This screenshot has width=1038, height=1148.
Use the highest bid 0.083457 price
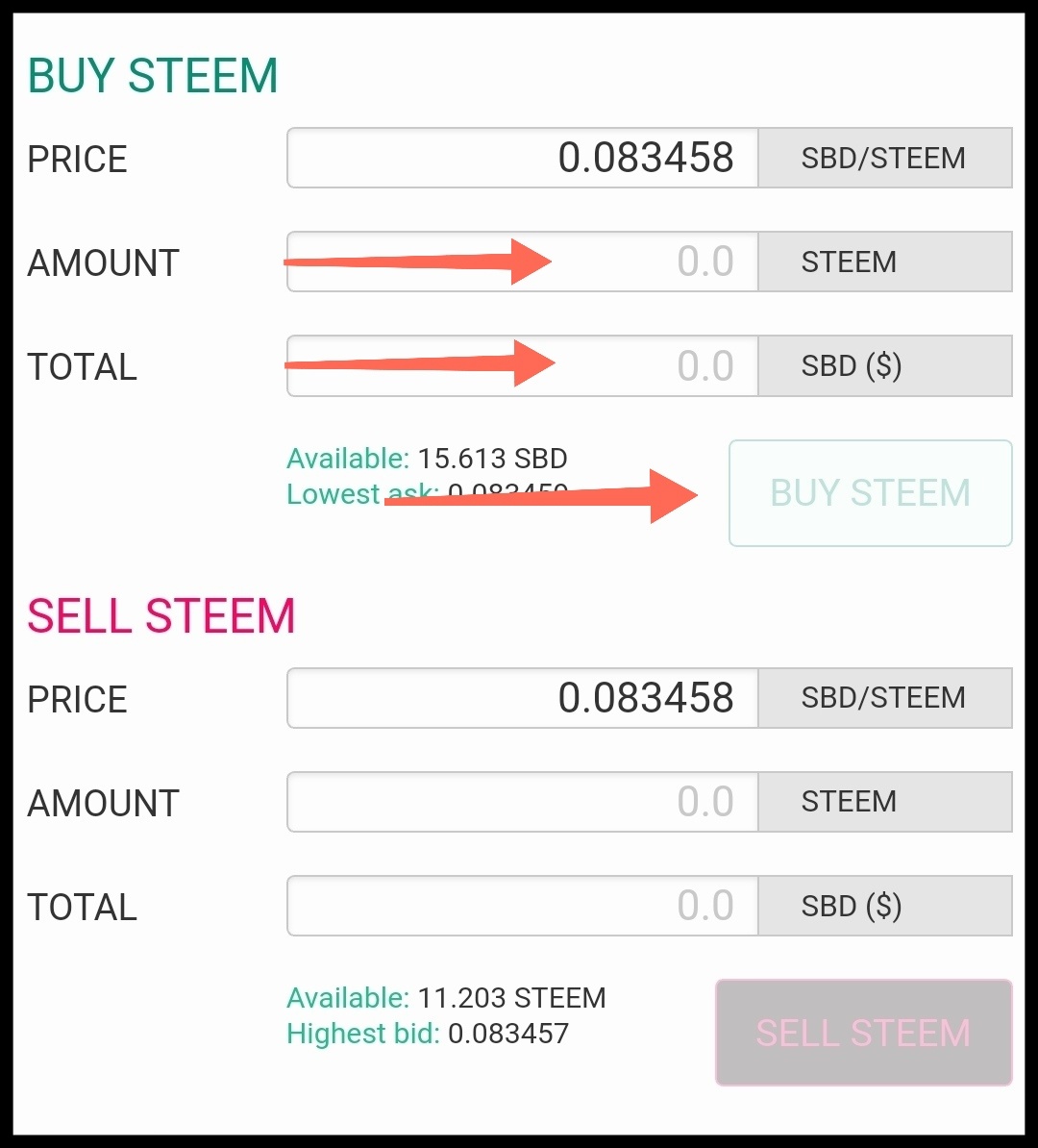508,1034
